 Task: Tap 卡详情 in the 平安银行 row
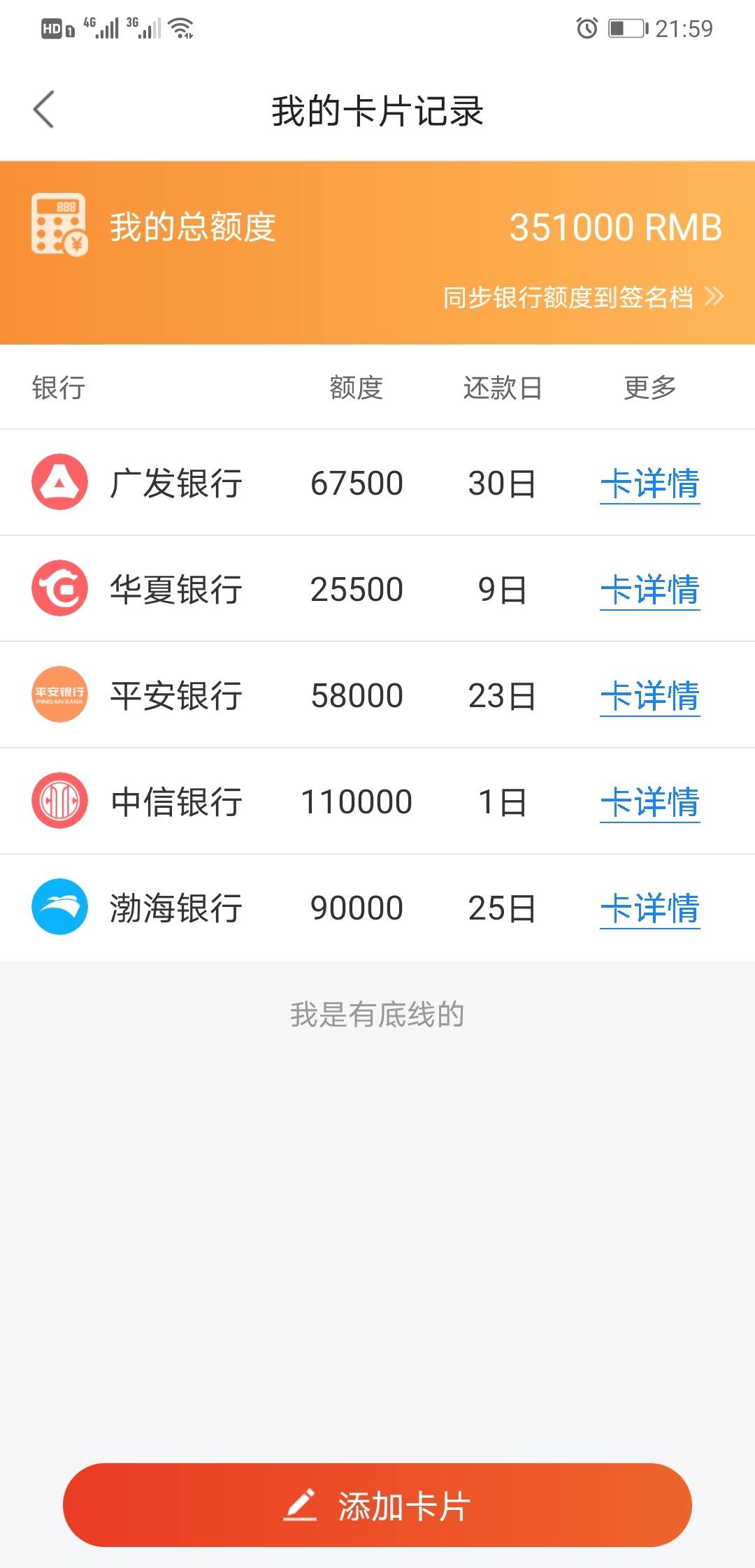(x=650, y=696)
